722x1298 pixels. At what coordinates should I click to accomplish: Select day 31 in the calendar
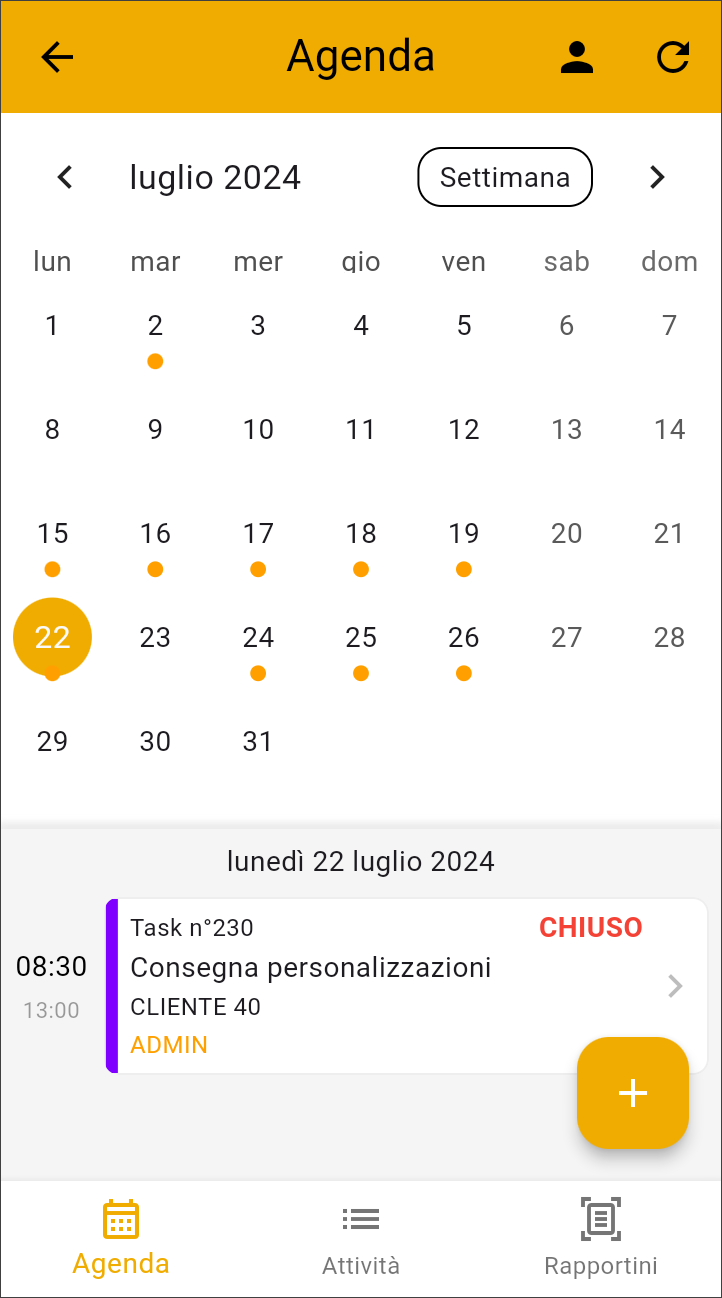pyautogui.click(x=258, y=742)
